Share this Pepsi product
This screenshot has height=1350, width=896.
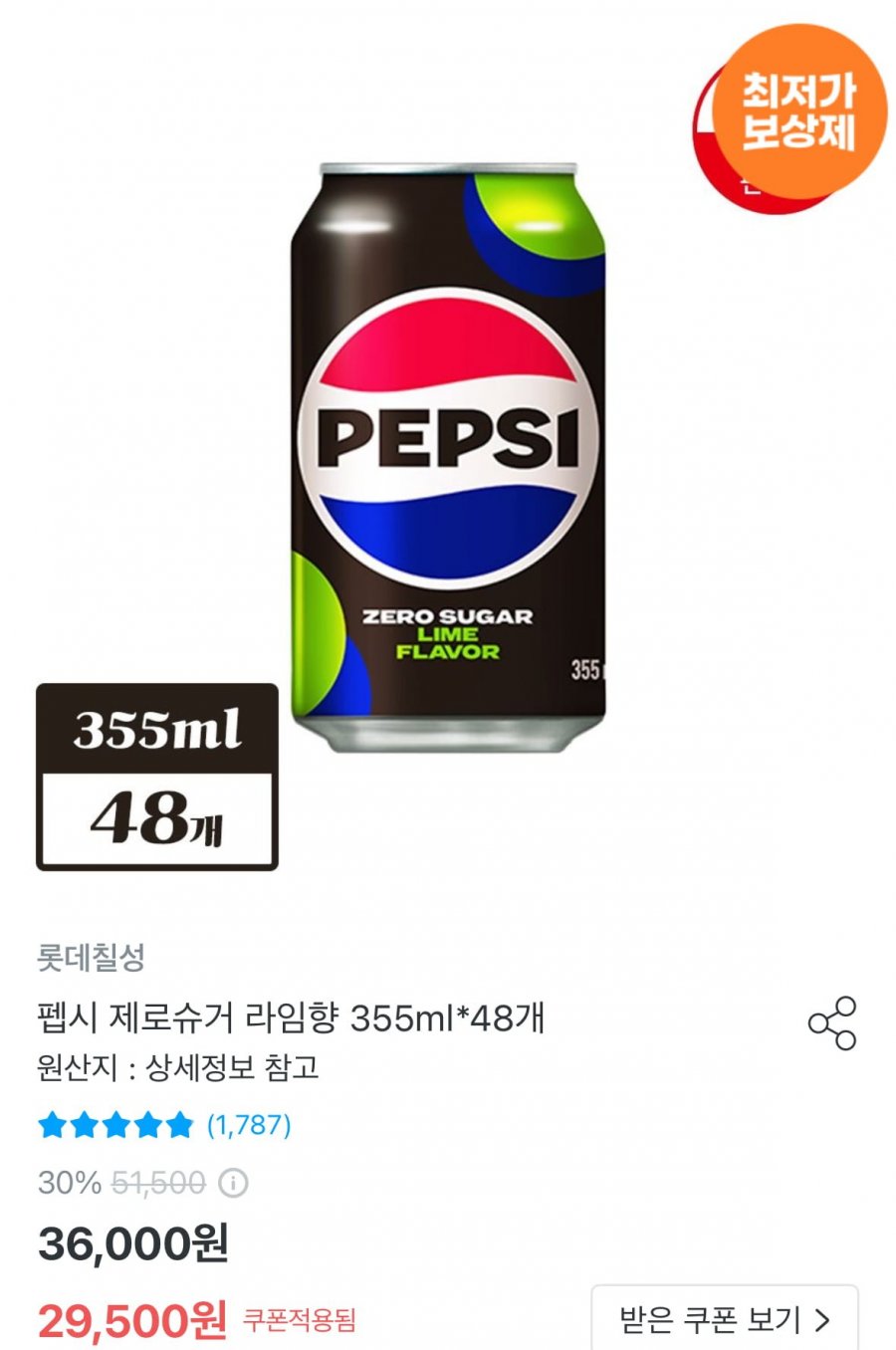[x=832, y=1022]
